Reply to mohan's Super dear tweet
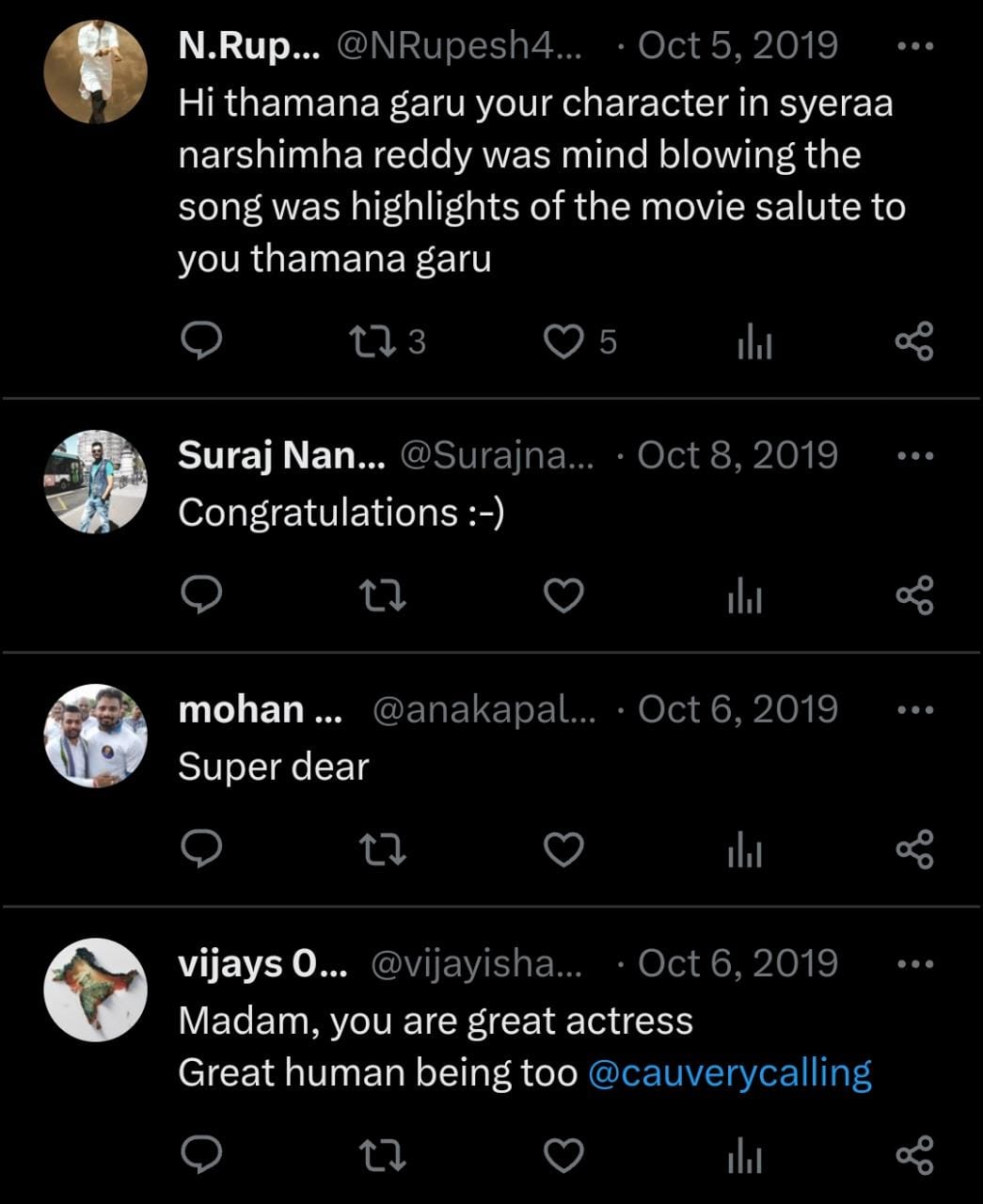This screenshot has width=983, height=1204. (x=200, y=849)
